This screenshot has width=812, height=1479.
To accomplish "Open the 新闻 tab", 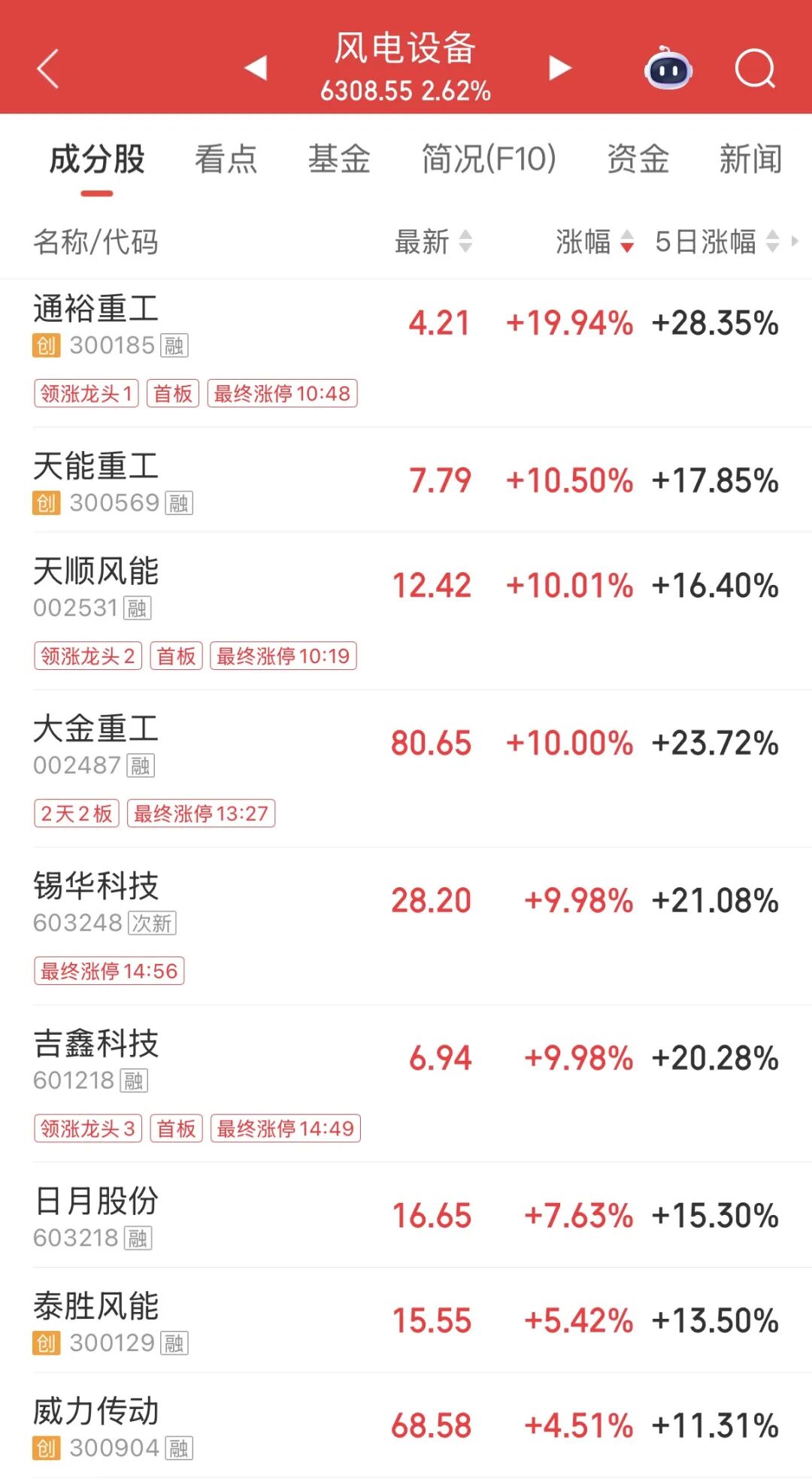I will pyautogui.click(x=750, y=159).
